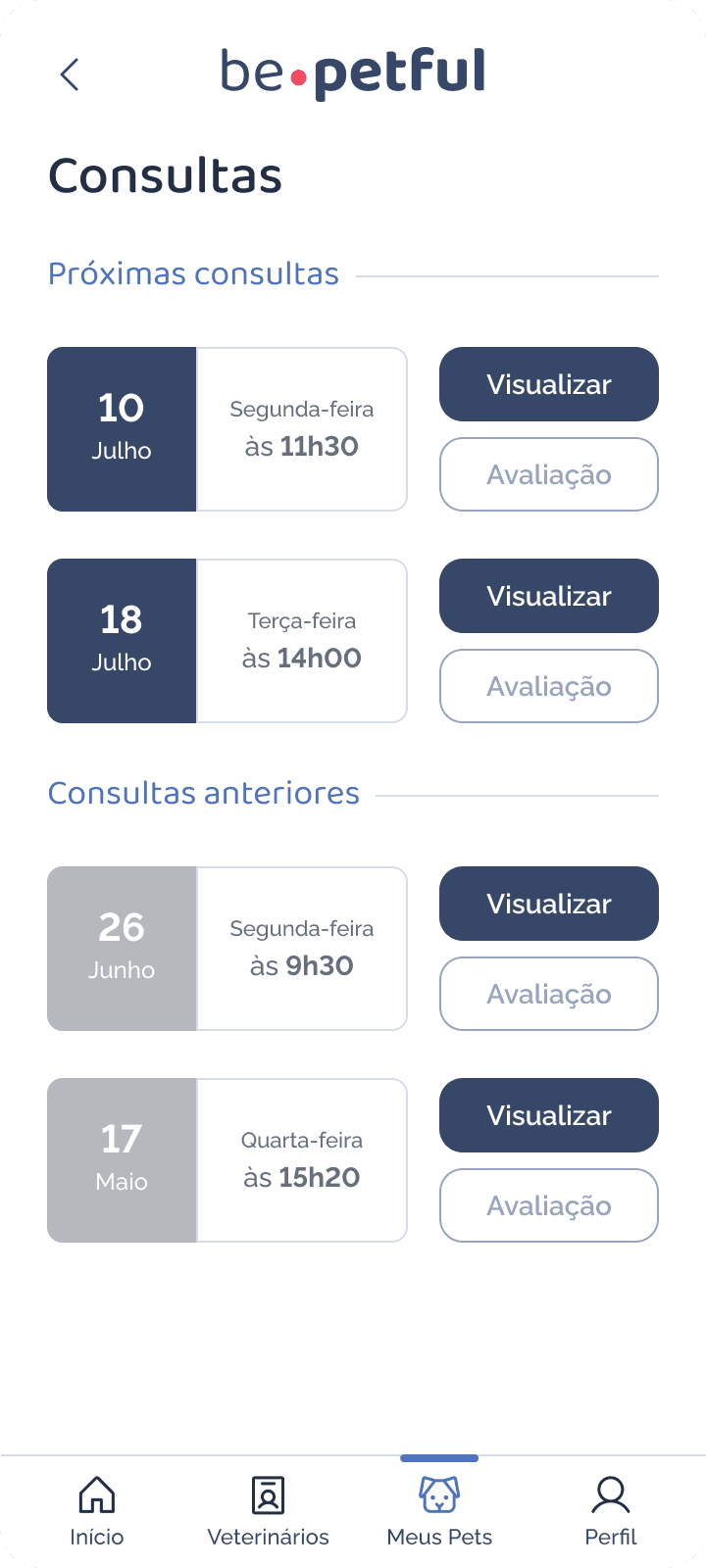
Task: Go to the Veterinários tab
Action: [x=268, y=1511]
